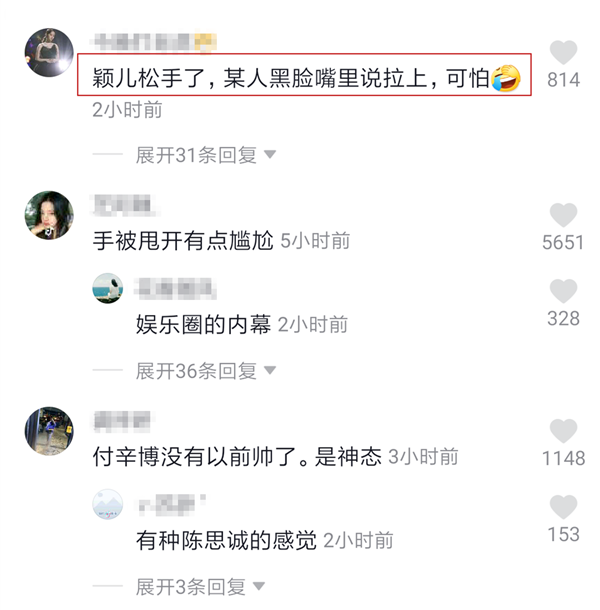Screen dimensions: 600x610
Task: Reply to the comment '娱乐圈的内幕'
Action: 203,325
